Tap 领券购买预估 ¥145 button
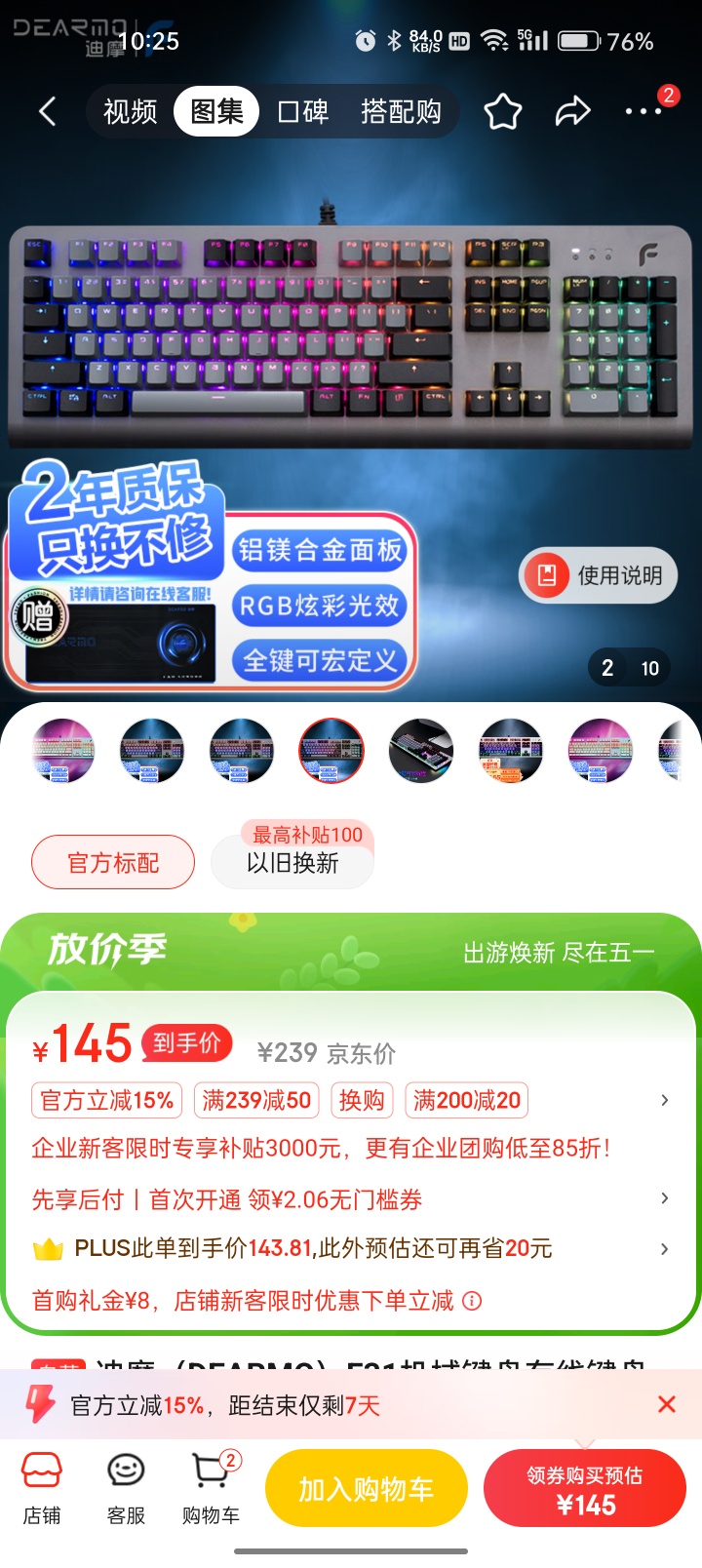702x1568 pixels. click(x=585, y=1489)
